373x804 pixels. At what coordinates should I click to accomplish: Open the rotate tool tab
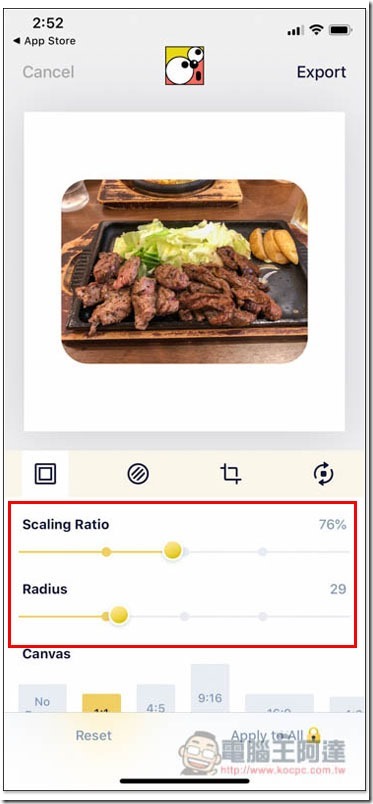tap(324, 474)
